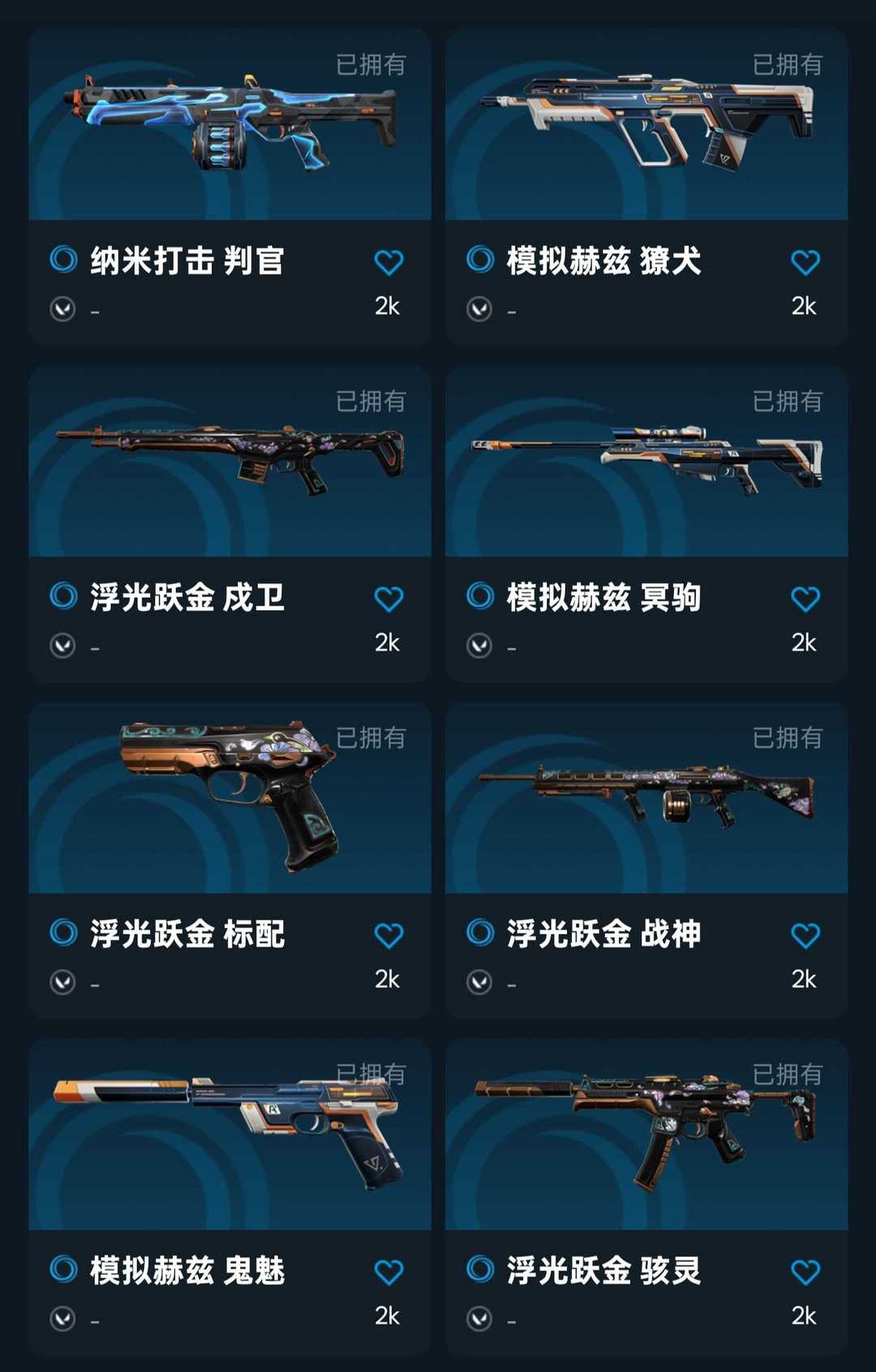Like the 浮光跃金 戍卫 skin
Image resolution: width=876 pixels, height=1372 pixels.
pyautogui.click(x=389, y=599)
